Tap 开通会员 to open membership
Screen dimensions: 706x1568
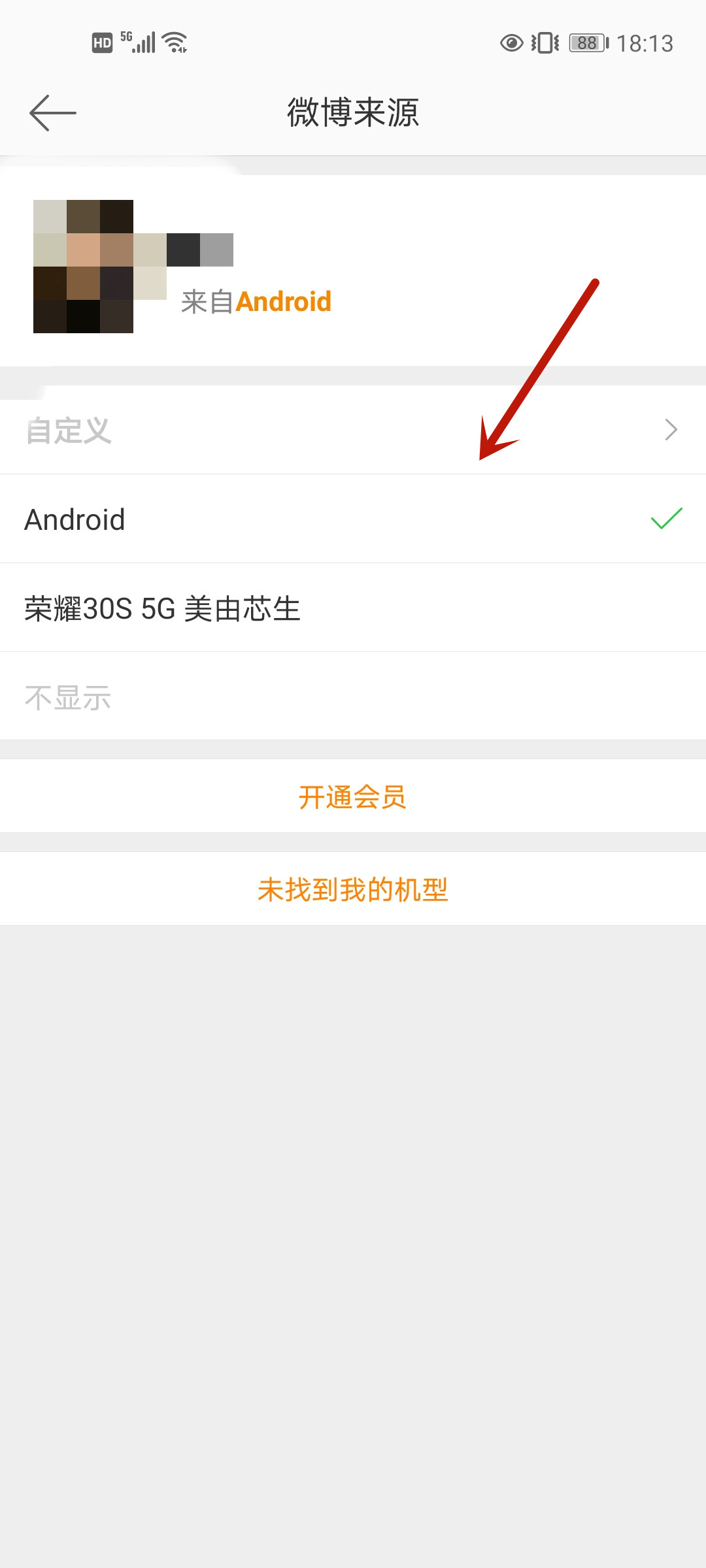[x=353, y=796]
